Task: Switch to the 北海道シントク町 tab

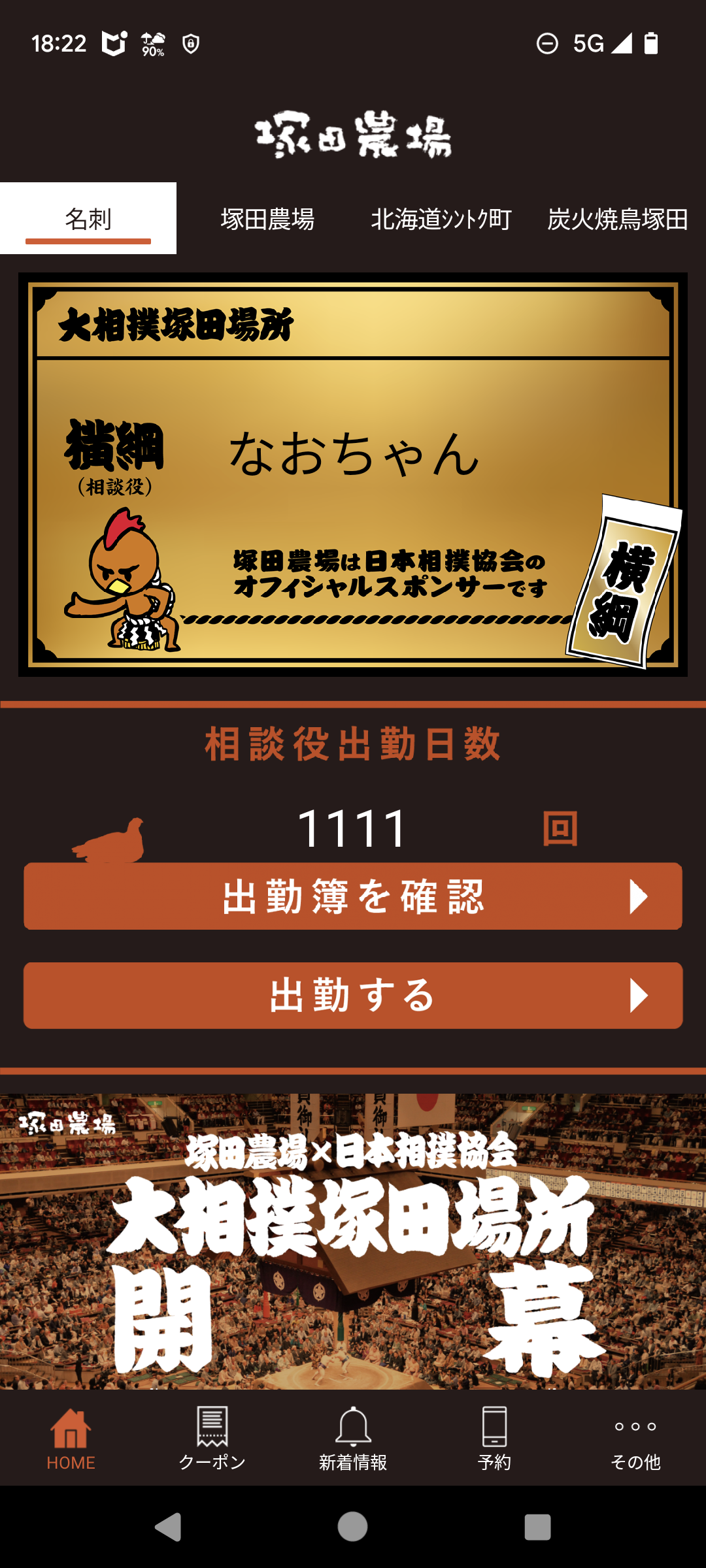Action: click(441, 219)
